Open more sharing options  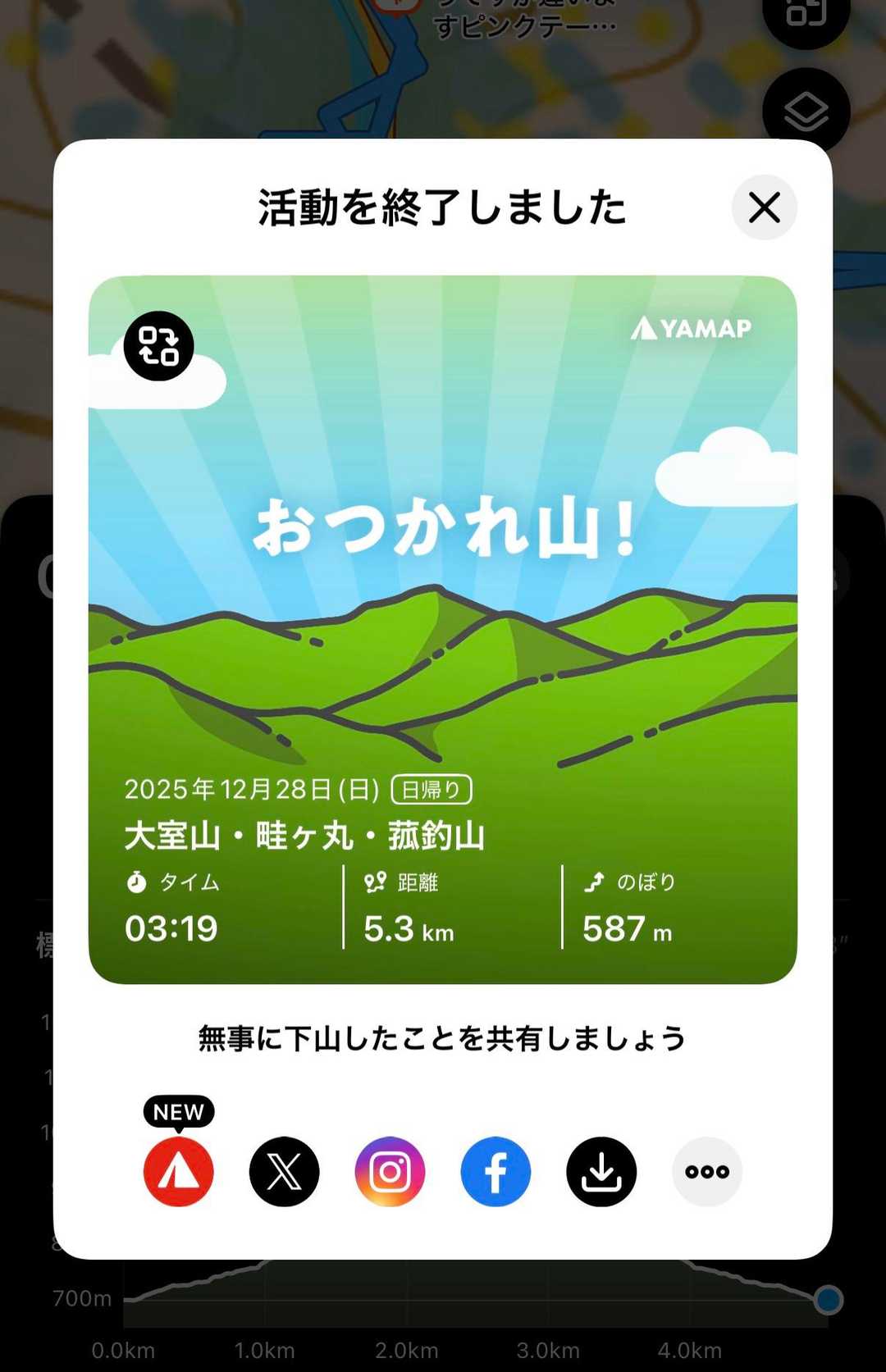click(x=707, y=1171)
